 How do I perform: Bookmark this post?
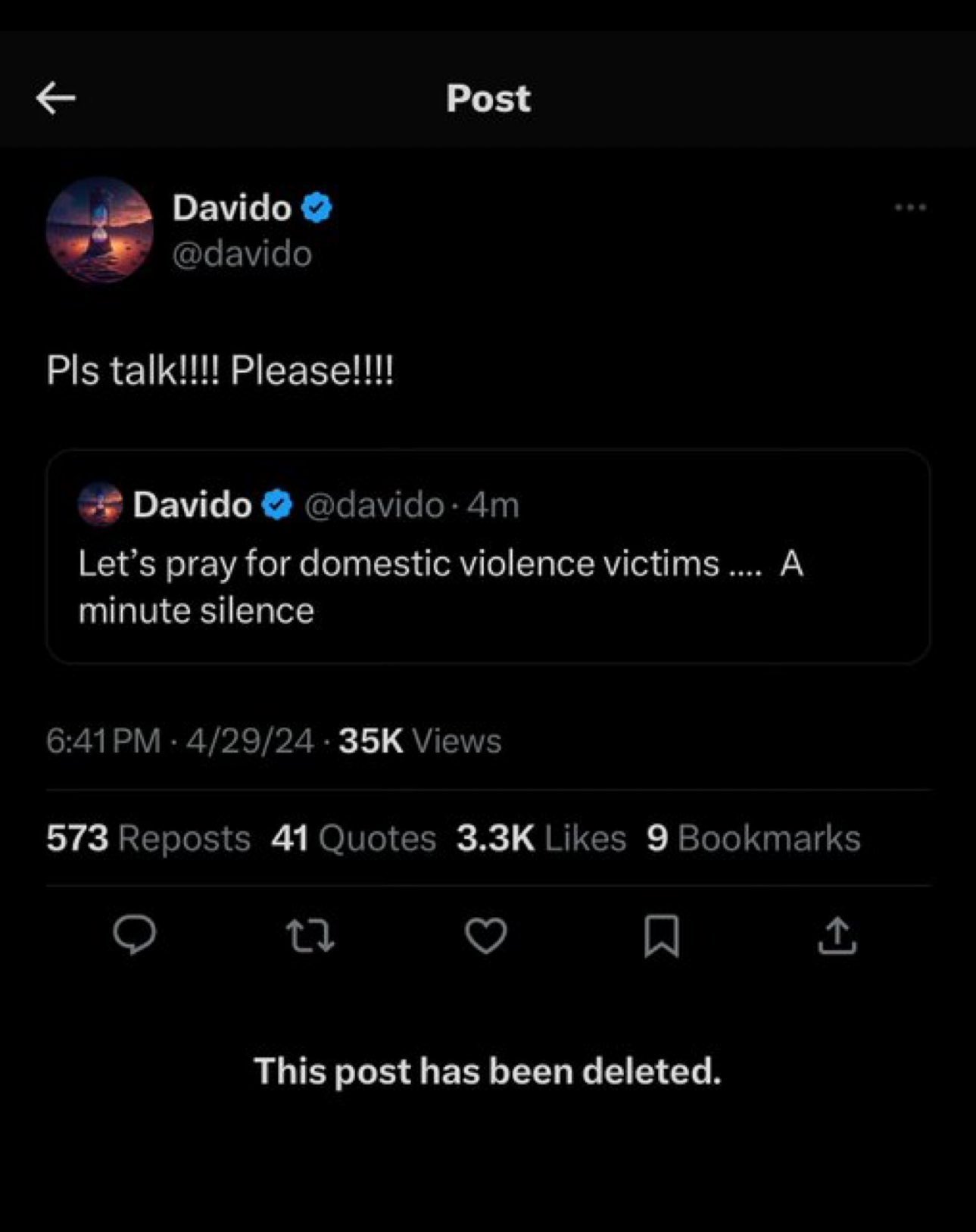click(x=661, y=935)
